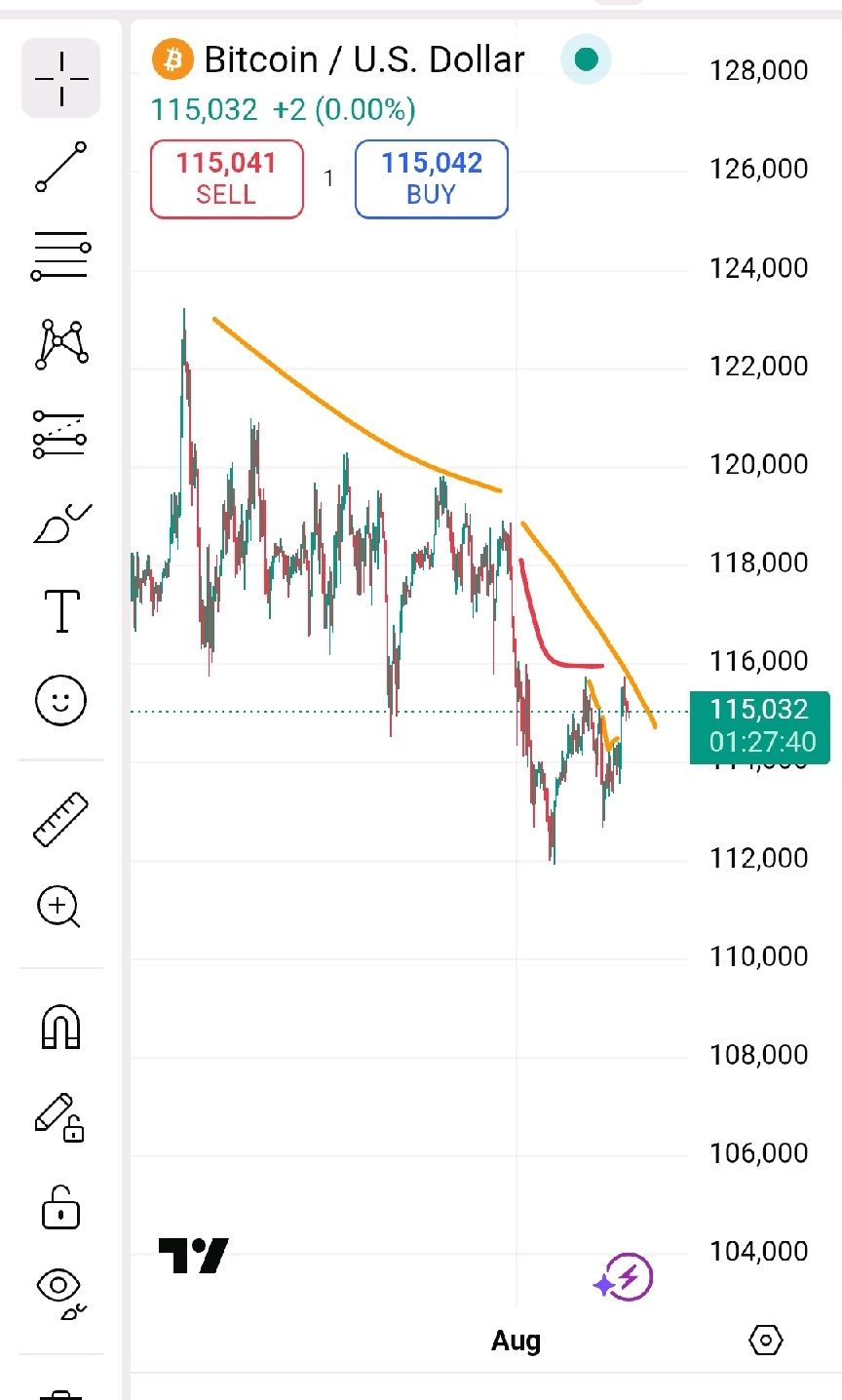Tap the zoom in magnifier tool
Viewport: 842px width, 1400px height.
58,908
